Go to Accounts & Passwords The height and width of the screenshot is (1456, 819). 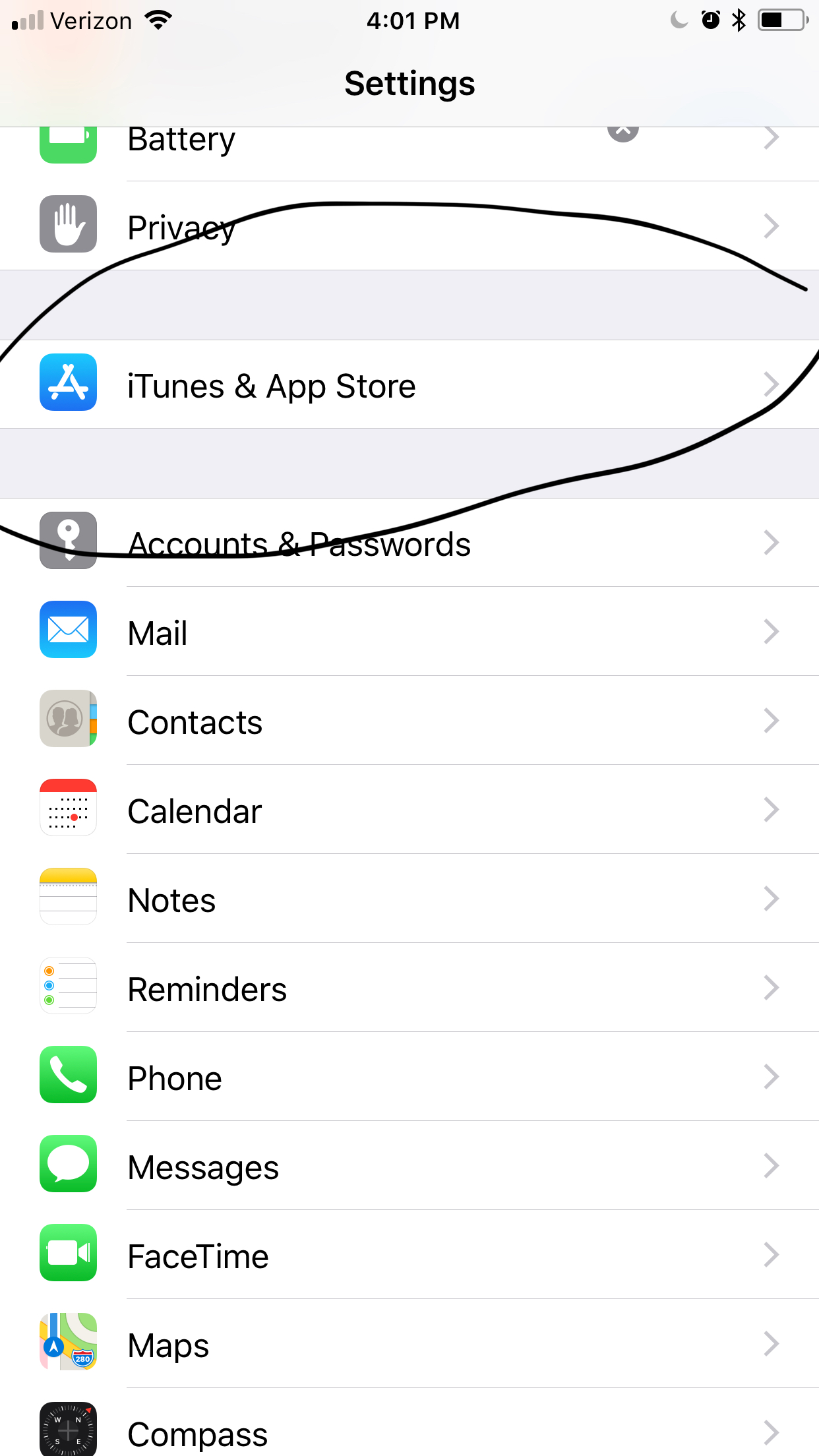(x=409, y=543)
